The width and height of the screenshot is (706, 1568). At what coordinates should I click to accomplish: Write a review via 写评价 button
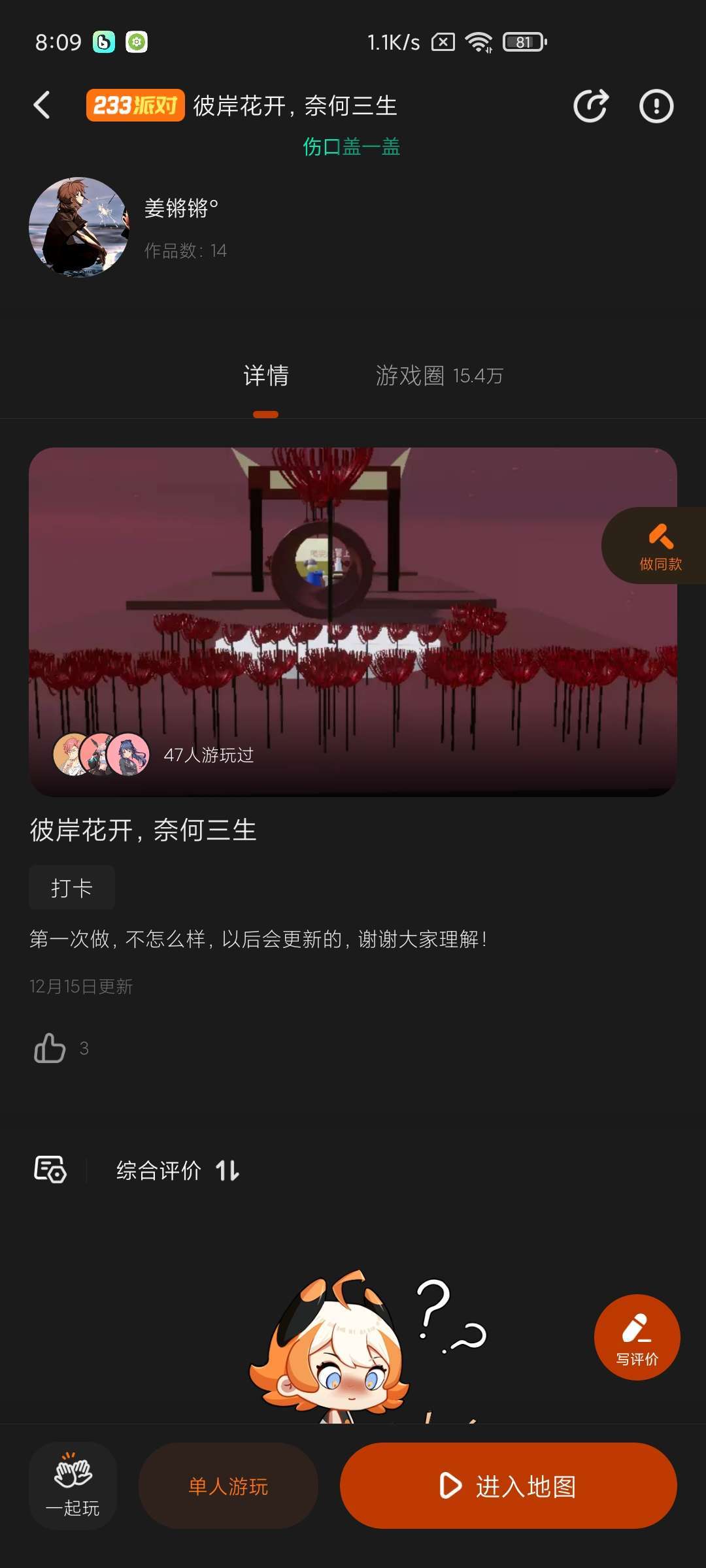coord(637,1337)
